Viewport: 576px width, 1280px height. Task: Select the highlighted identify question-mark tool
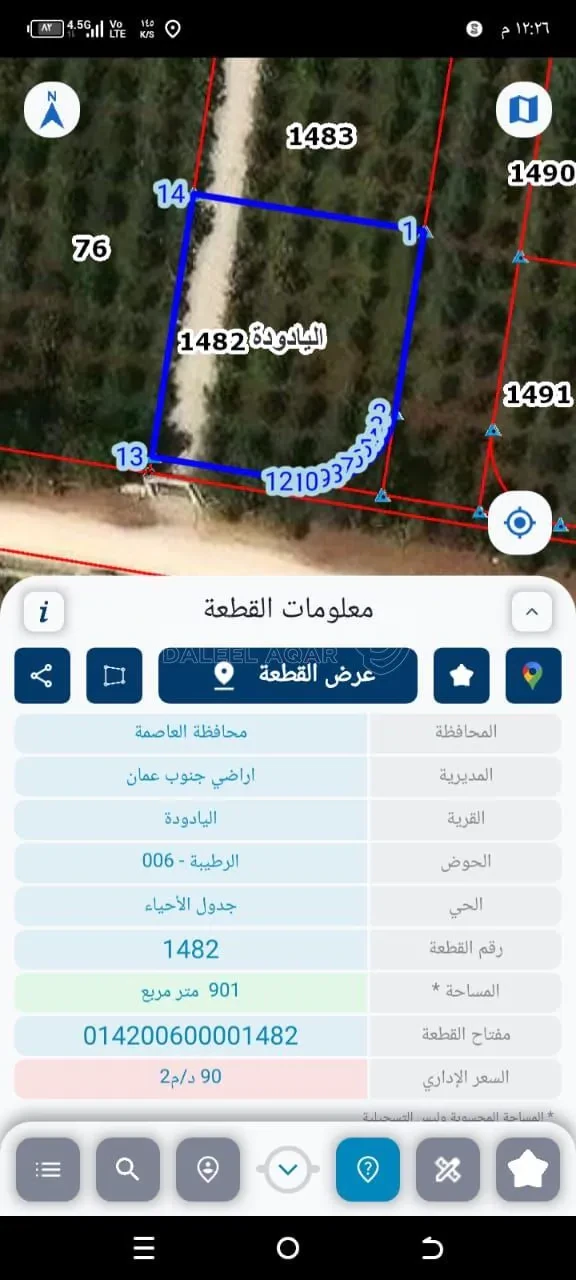pos(368,1169)
